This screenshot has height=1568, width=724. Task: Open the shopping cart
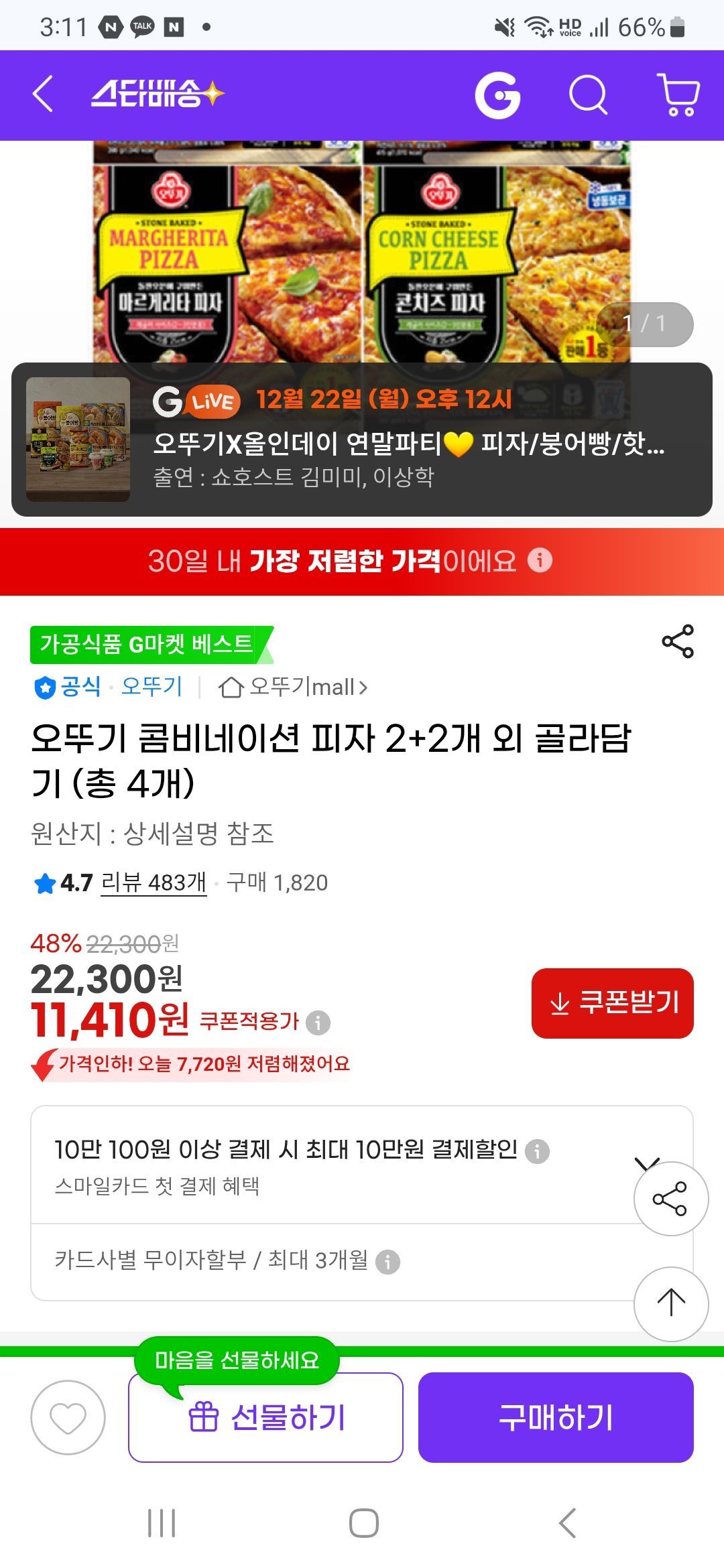[678, 94]
